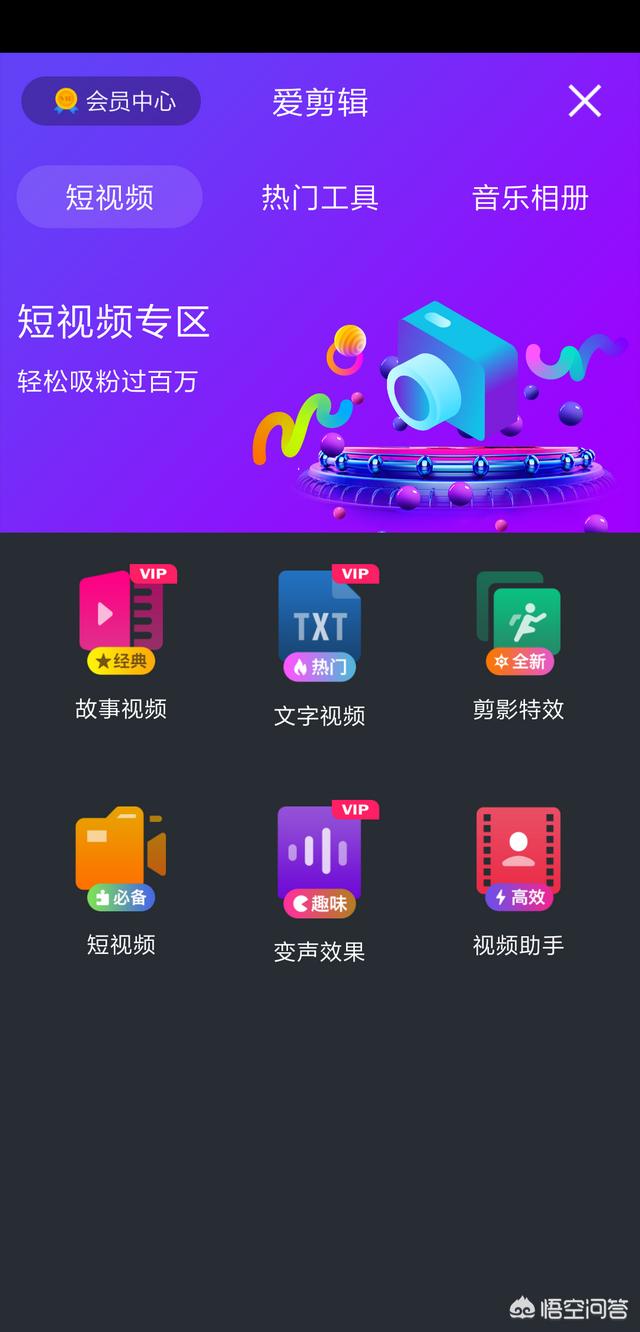Open the 会员中心 member center
This screenshot has height=1332, width=640.
tap(111, 101)
